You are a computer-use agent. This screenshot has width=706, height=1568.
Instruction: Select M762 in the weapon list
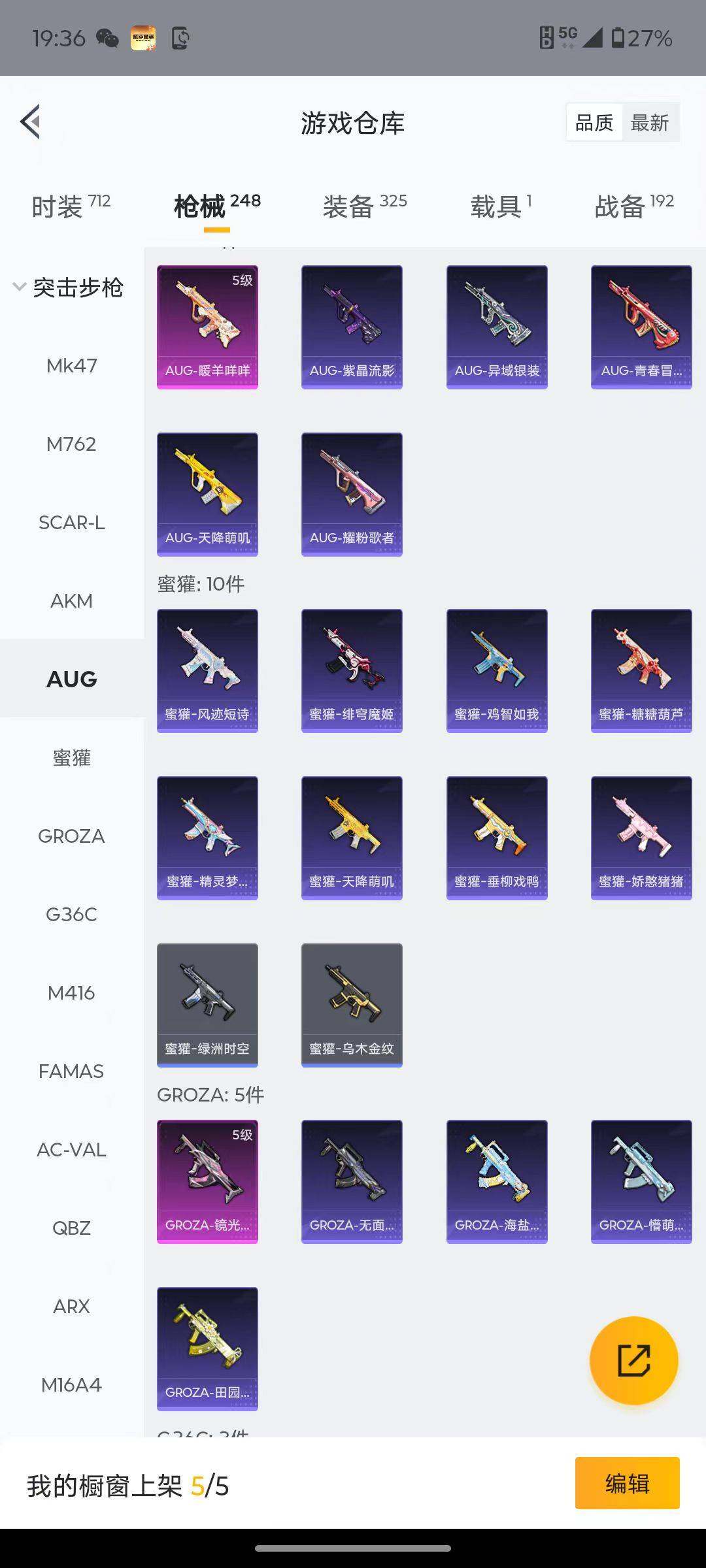(x=71, y=444)
